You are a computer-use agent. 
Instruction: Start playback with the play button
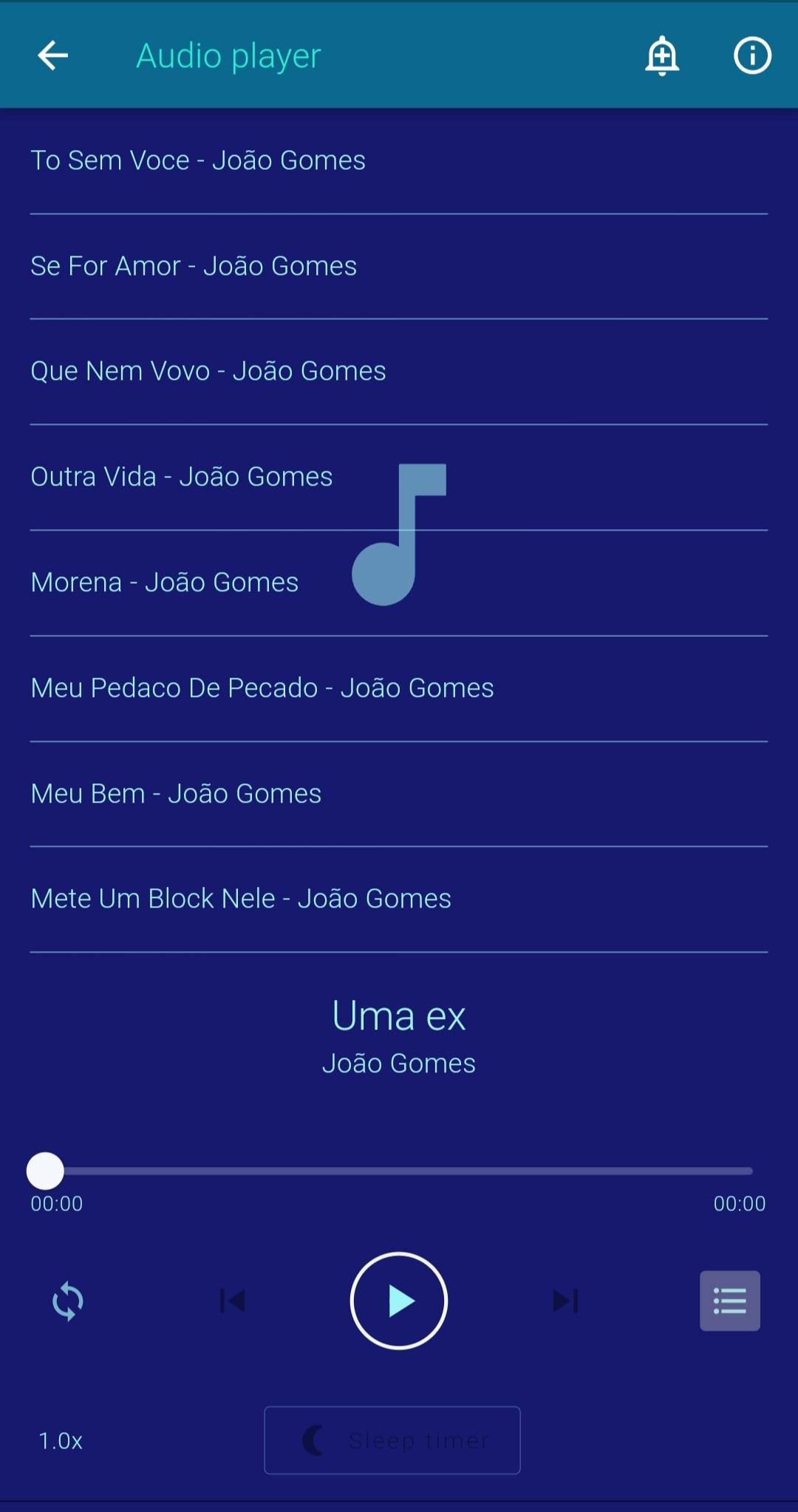tap(399, 1301)
